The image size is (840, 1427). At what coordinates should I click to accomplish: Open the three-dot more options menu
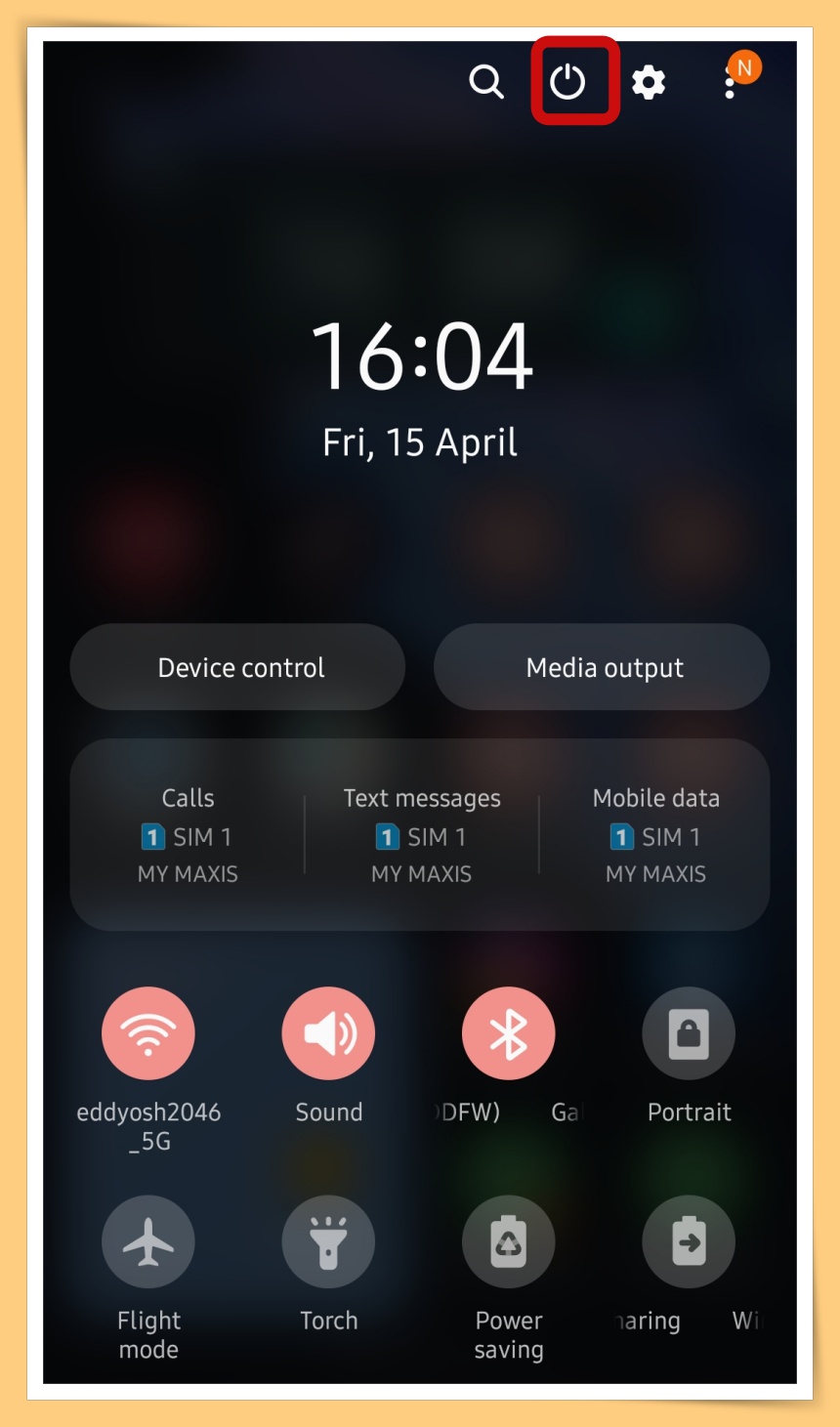[x=730, y=84]
